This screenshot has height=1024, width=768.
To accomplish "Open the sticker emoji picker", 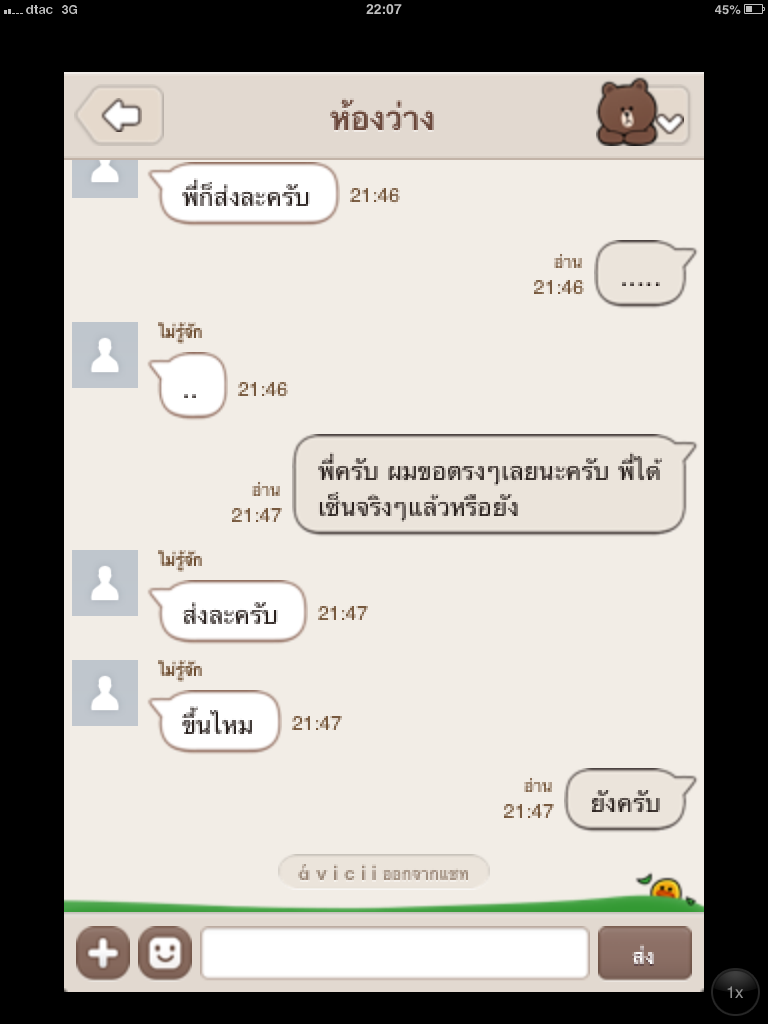I will (165, 952).
